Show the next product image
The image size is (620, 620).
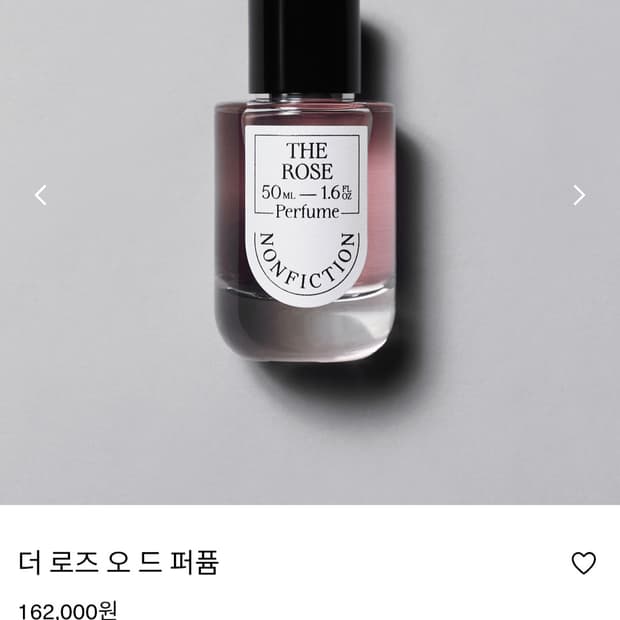click(579, 195)
